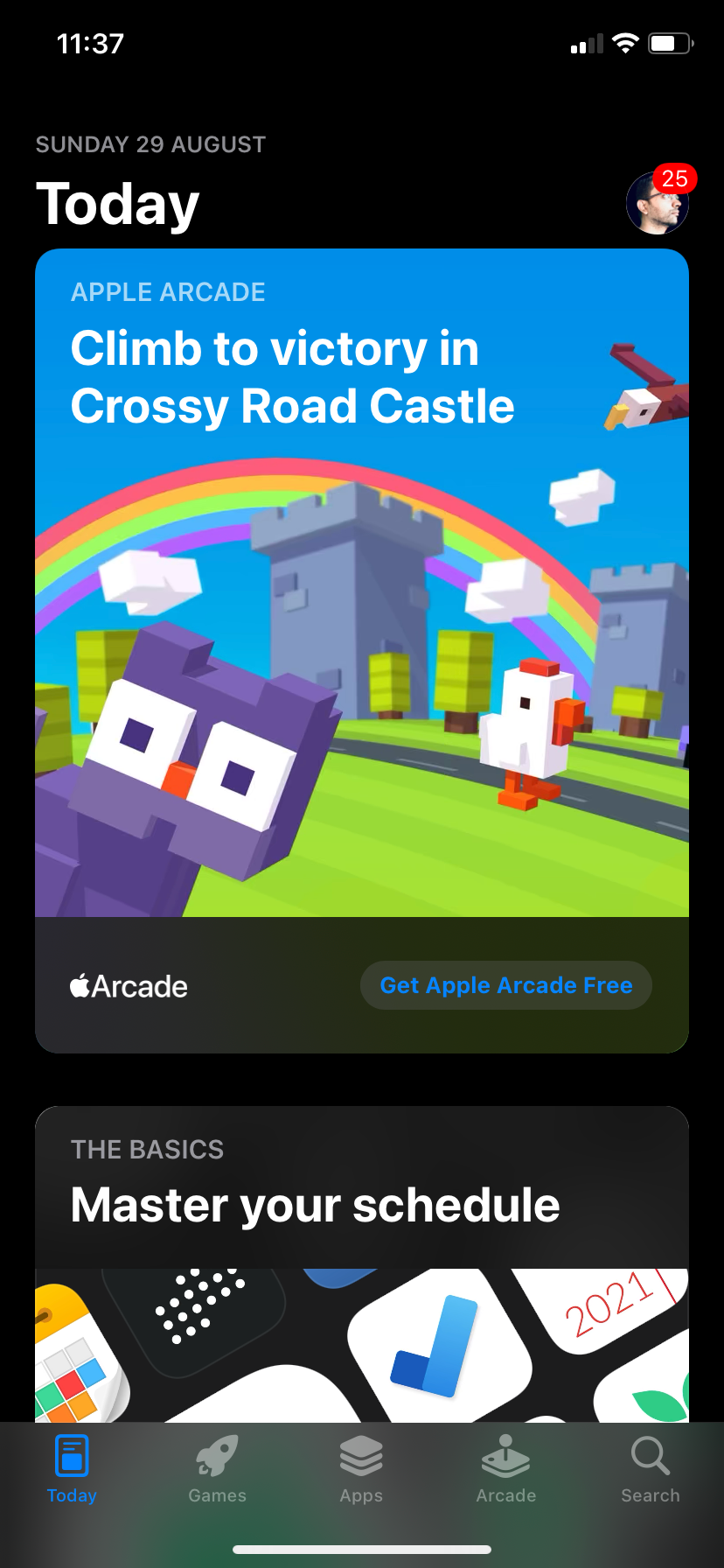The width and height of the screenshot is (724, 1568).
Task: Open your account profile picture
Action: click(x=658, y=202)
